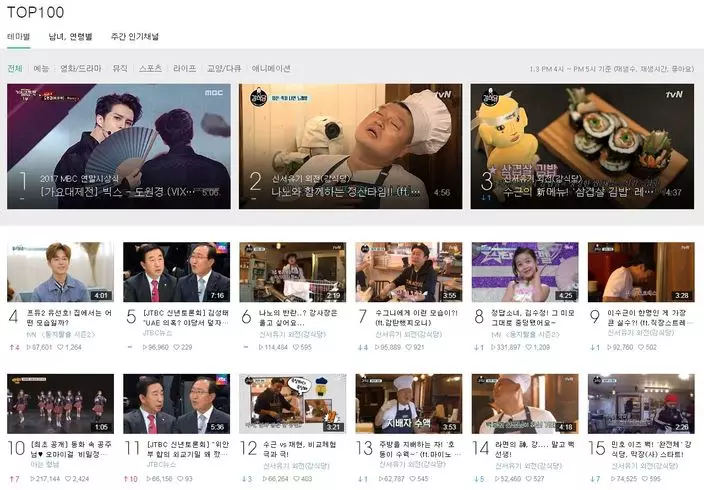Filter by 예능 category
The height and width of the screenshot is (490, 704).
click(42, 69)
